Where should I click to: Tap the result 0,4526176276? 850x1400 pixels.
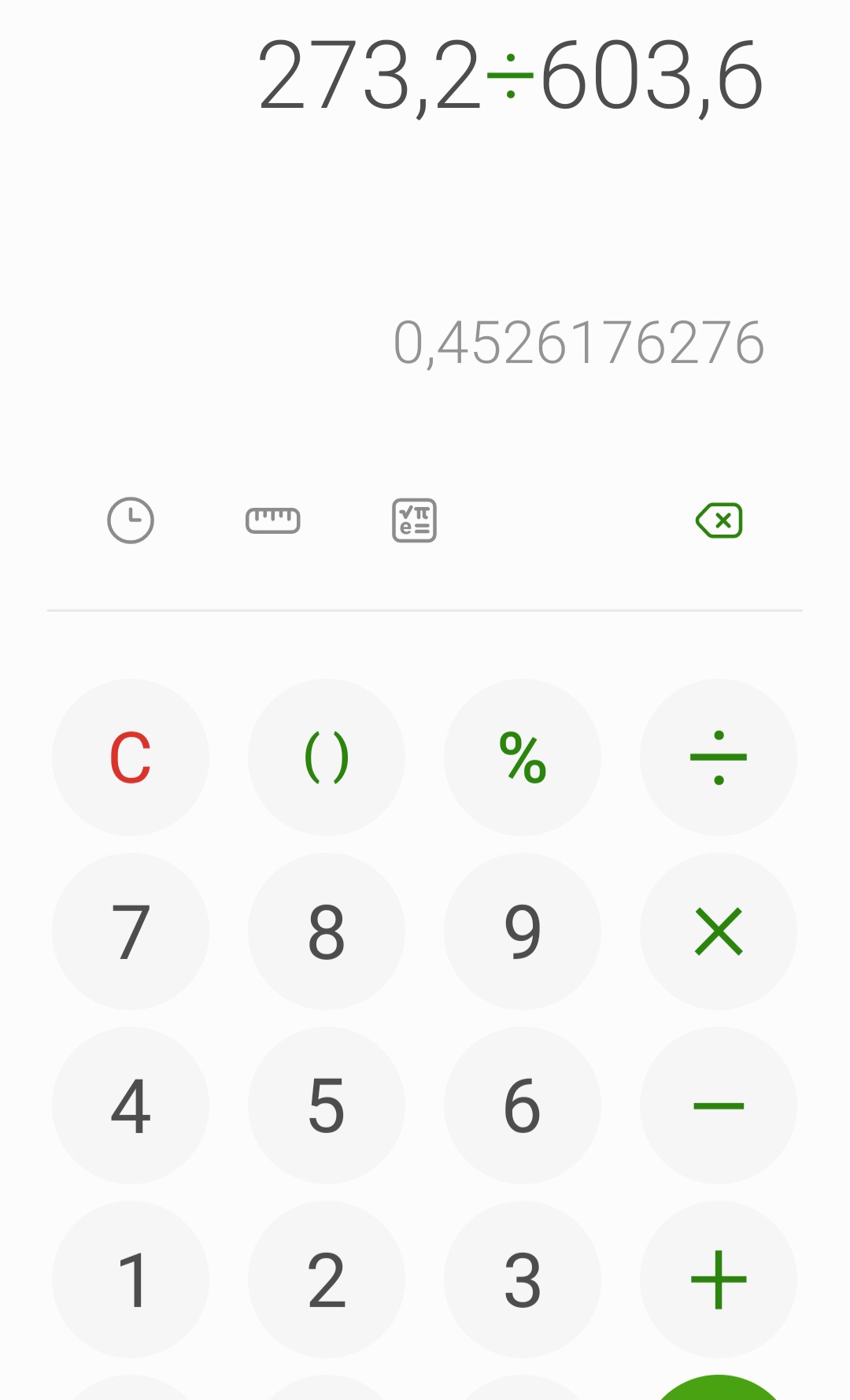click(x=578, y=341)
